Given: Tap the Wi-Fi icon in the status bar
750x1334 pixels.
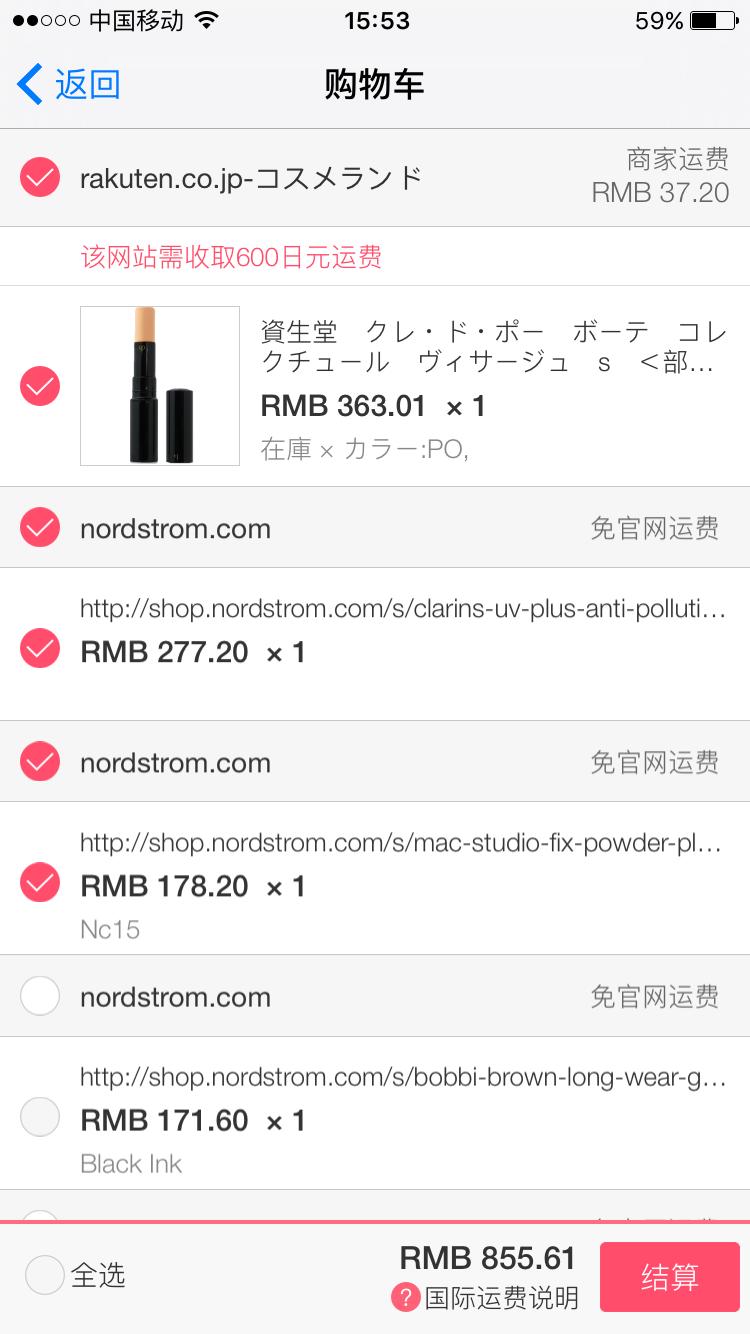Looking at the screenshot, I should (205, 17).
